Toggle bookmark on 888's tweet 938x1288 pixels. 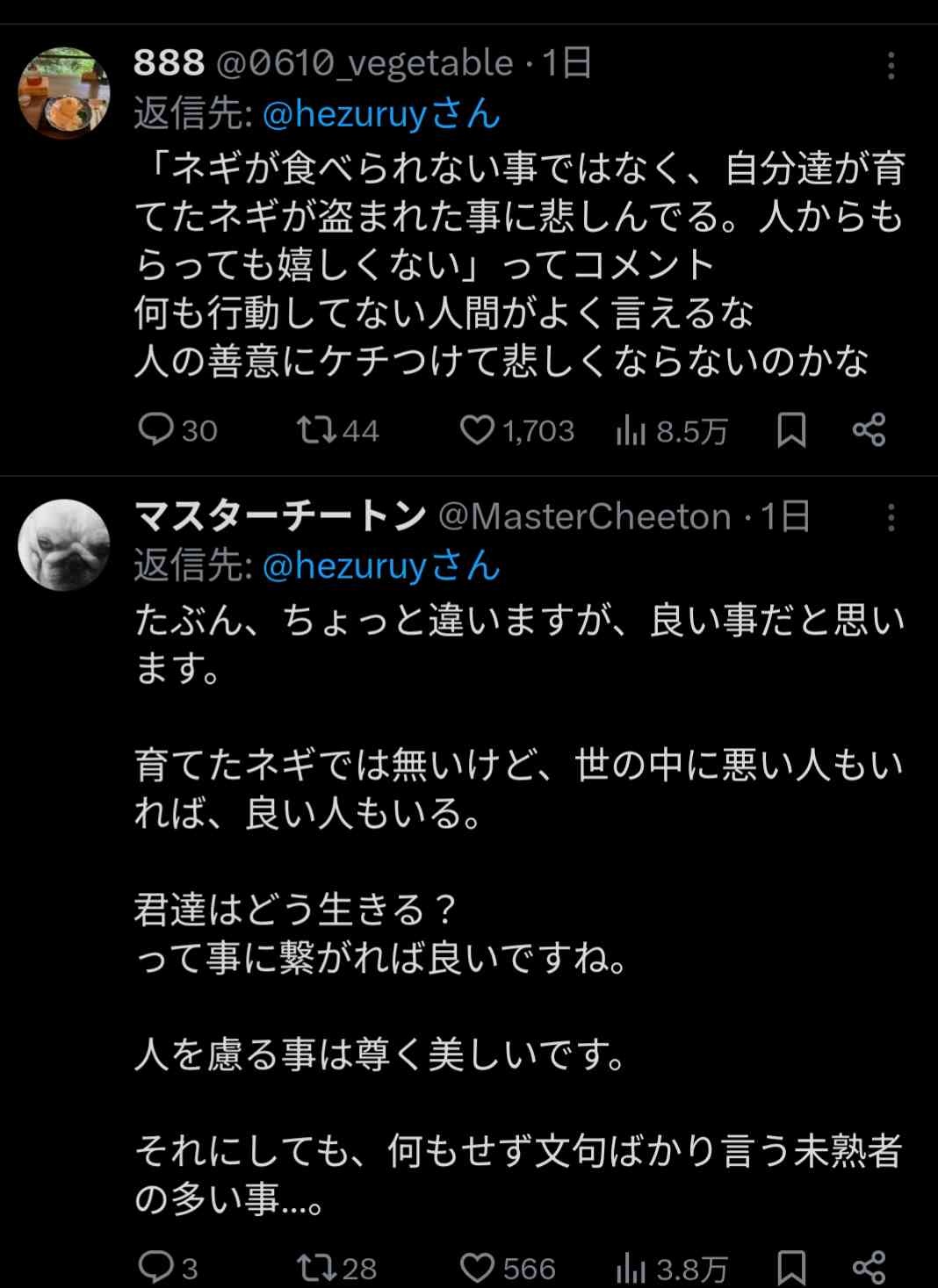point(789,430)
